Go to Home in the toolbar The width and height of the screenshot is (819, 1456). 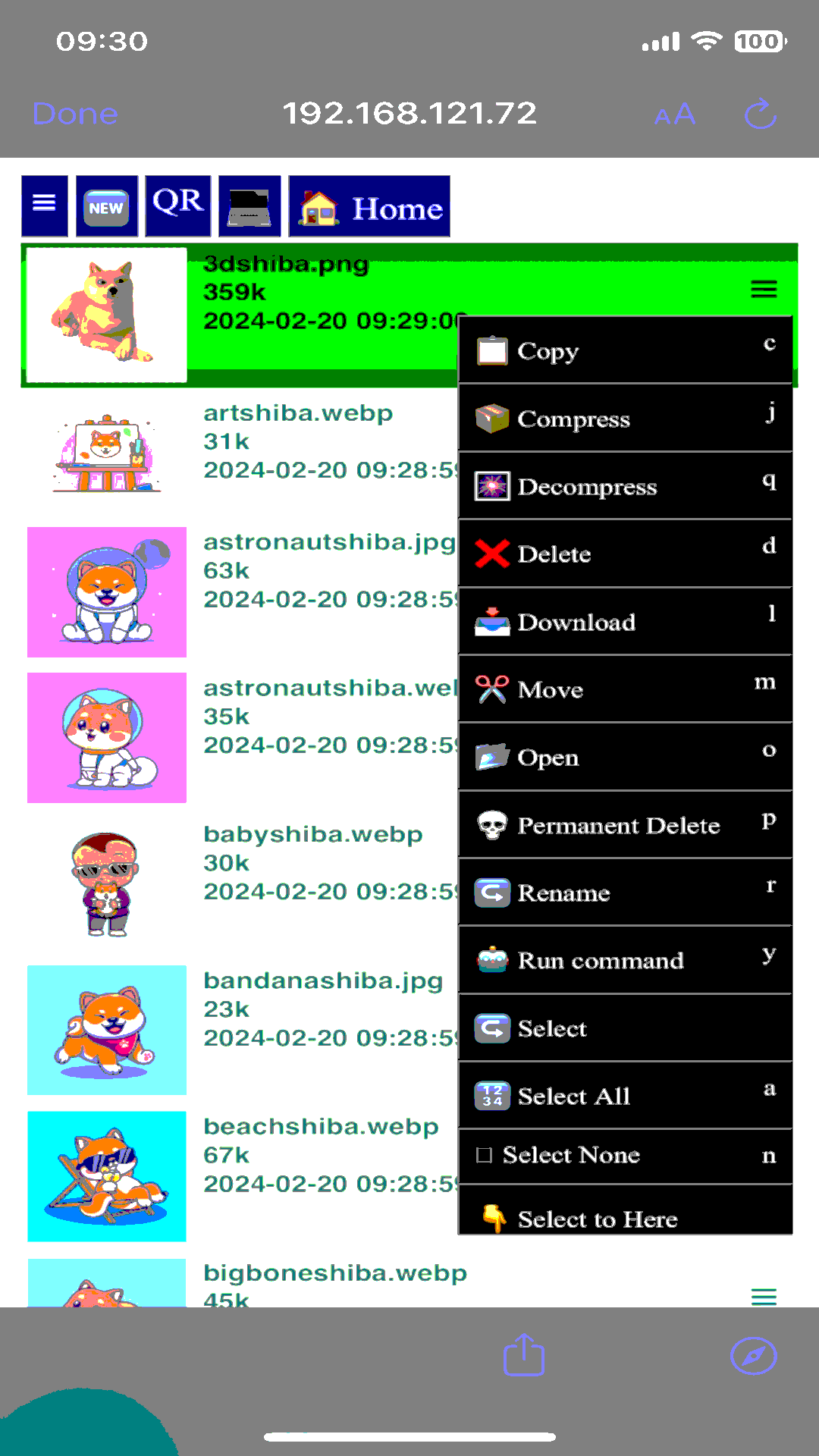click(x=369, y=206)
